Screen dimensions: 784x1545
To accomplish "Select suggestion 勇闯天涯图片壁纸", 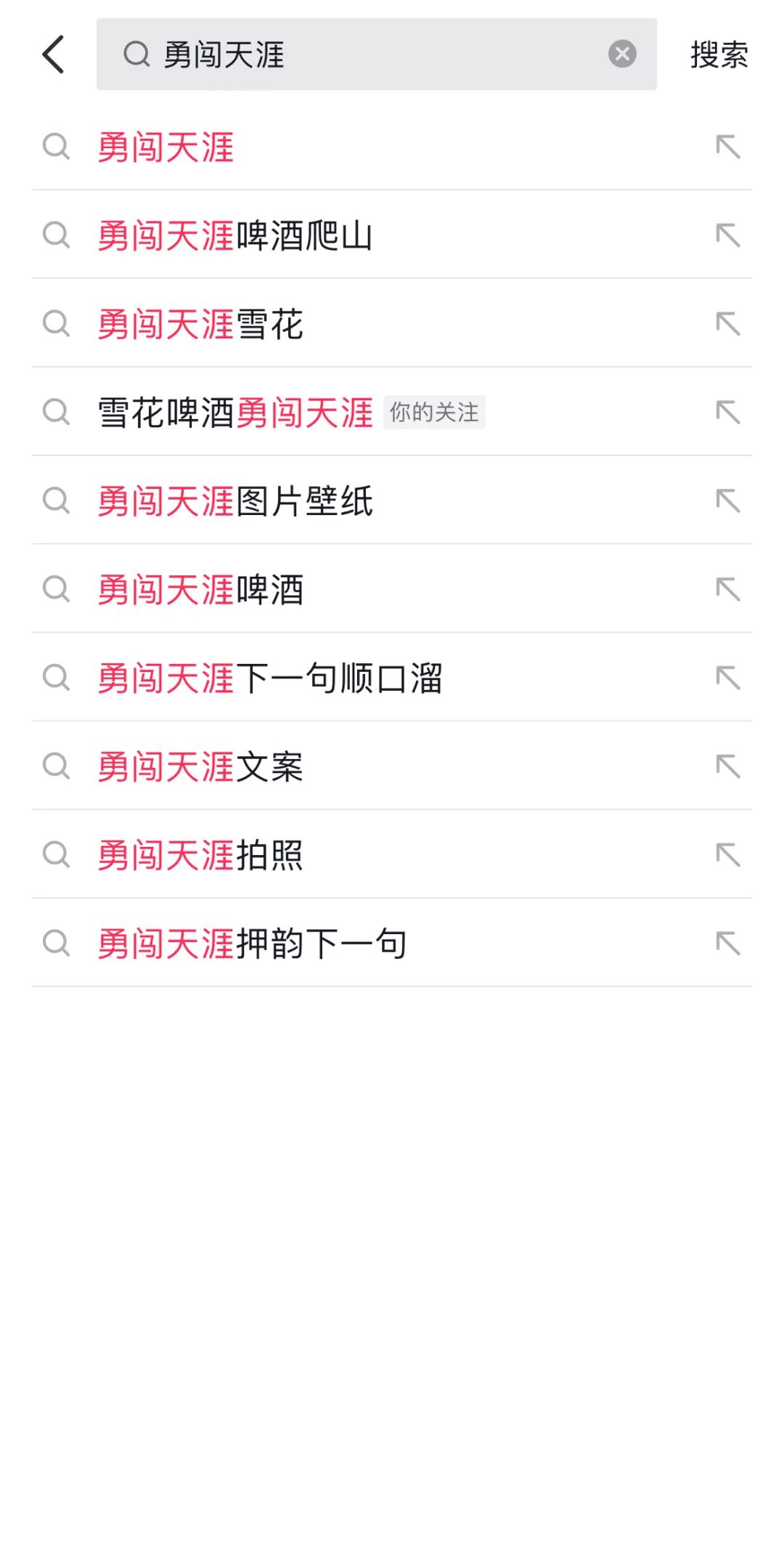I will pyautogui.click(x=235, y=501).
